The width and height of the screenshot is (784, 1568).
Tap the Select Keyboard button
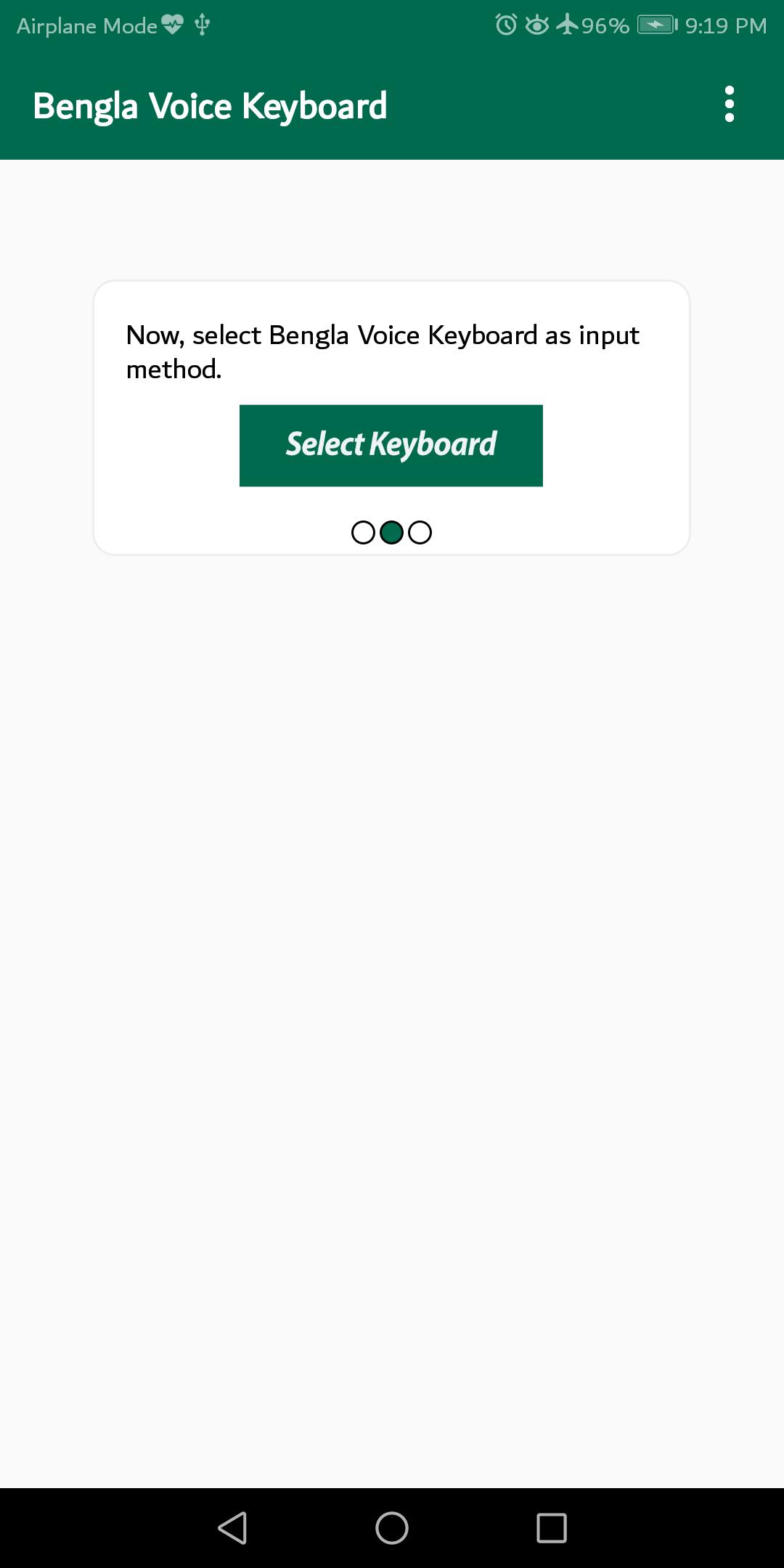click(391, 445)
